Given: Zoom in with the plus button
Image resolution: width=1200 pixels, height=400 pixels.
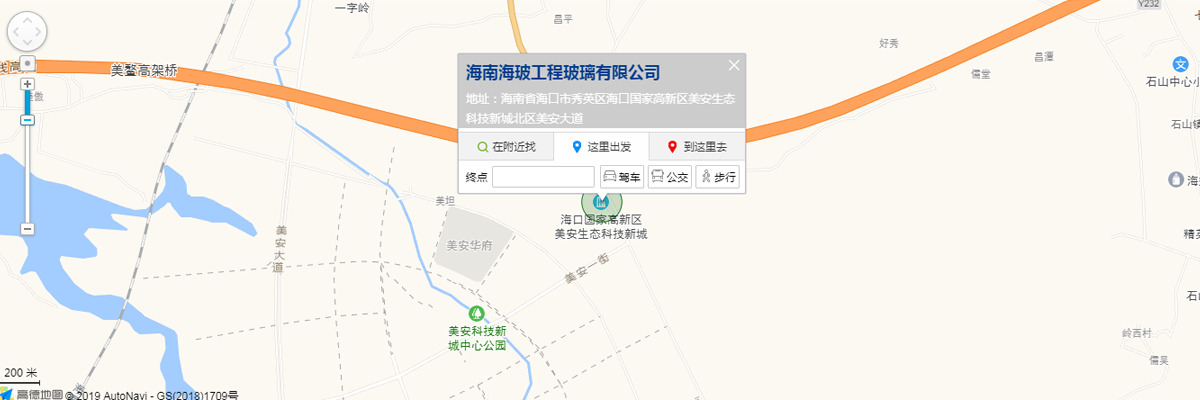Looking at the screenshot, I should coord(28,84).
